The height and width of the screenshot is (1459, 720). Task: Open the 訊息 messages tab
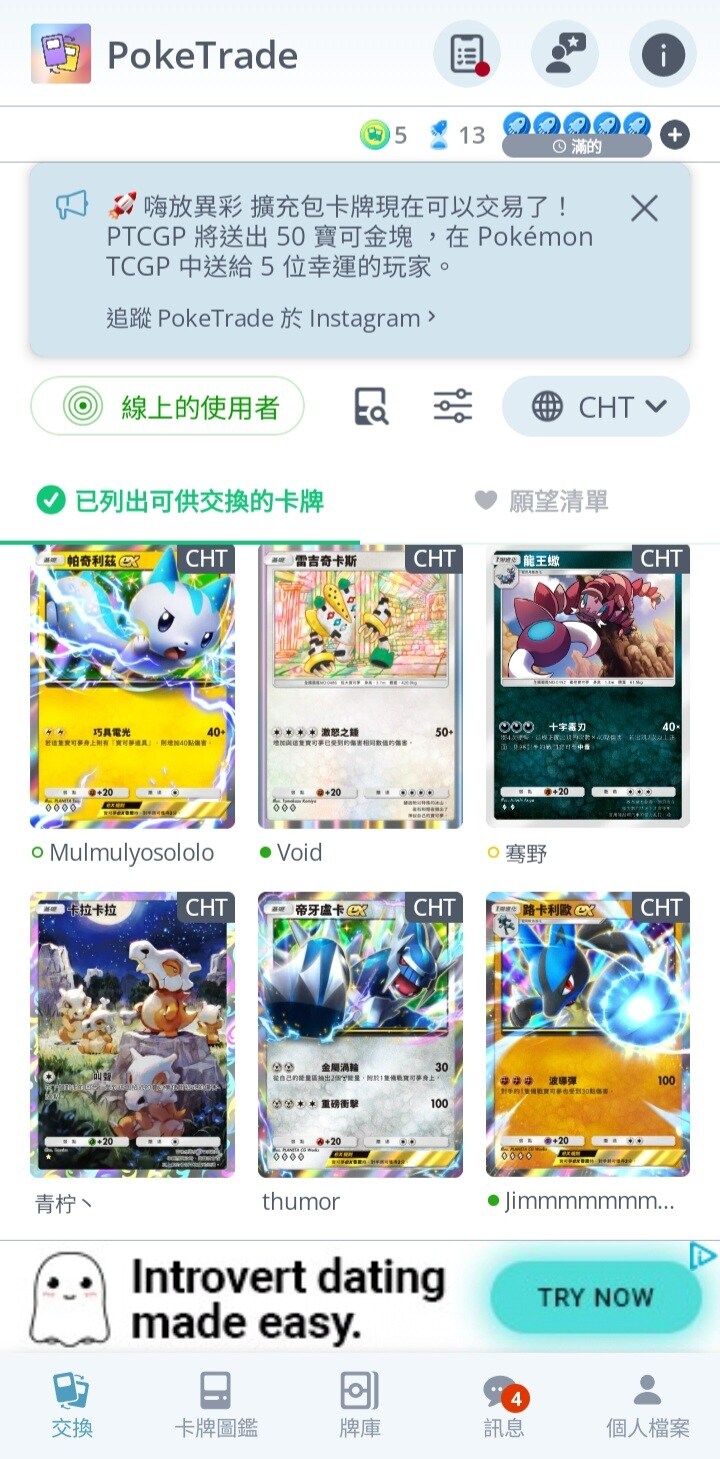tap(503, 1405)
